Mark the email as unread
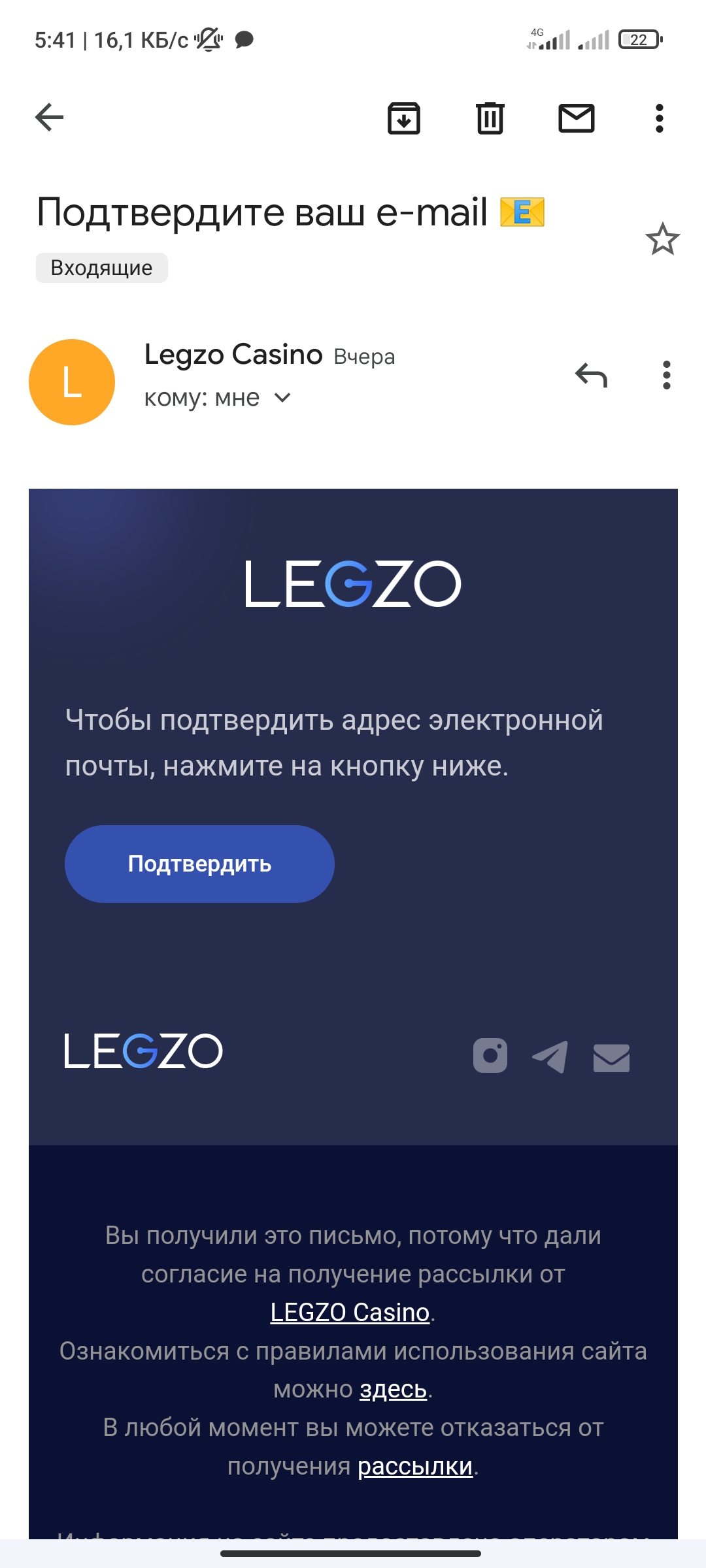706x1568 pixels. pyautogui.click(x=577, y=118)
